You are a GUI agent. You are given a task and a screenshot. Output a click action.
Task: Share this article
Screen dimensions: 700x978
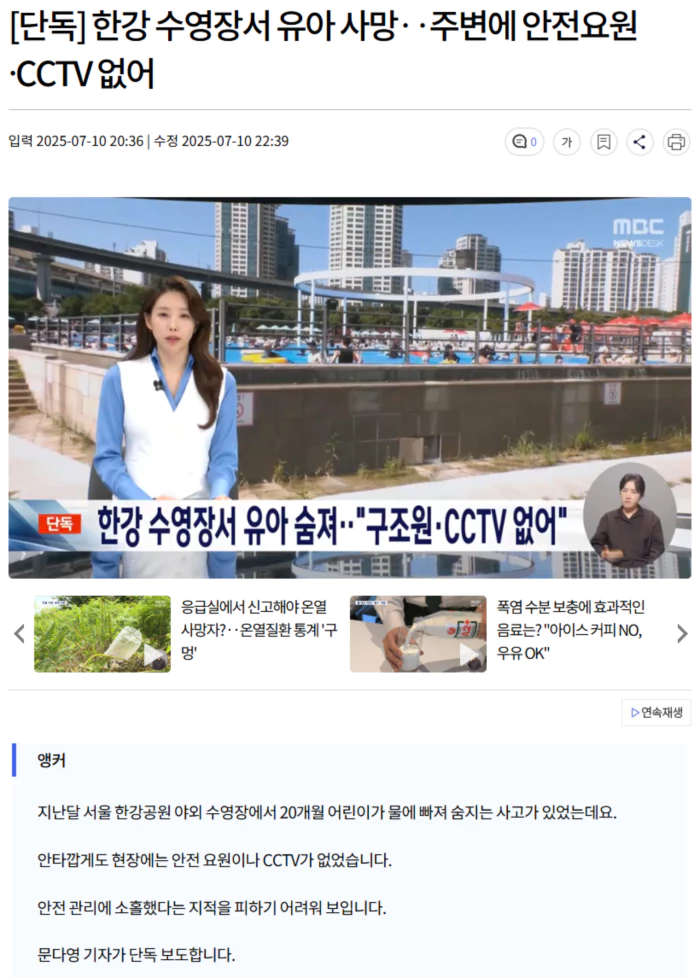640,142
